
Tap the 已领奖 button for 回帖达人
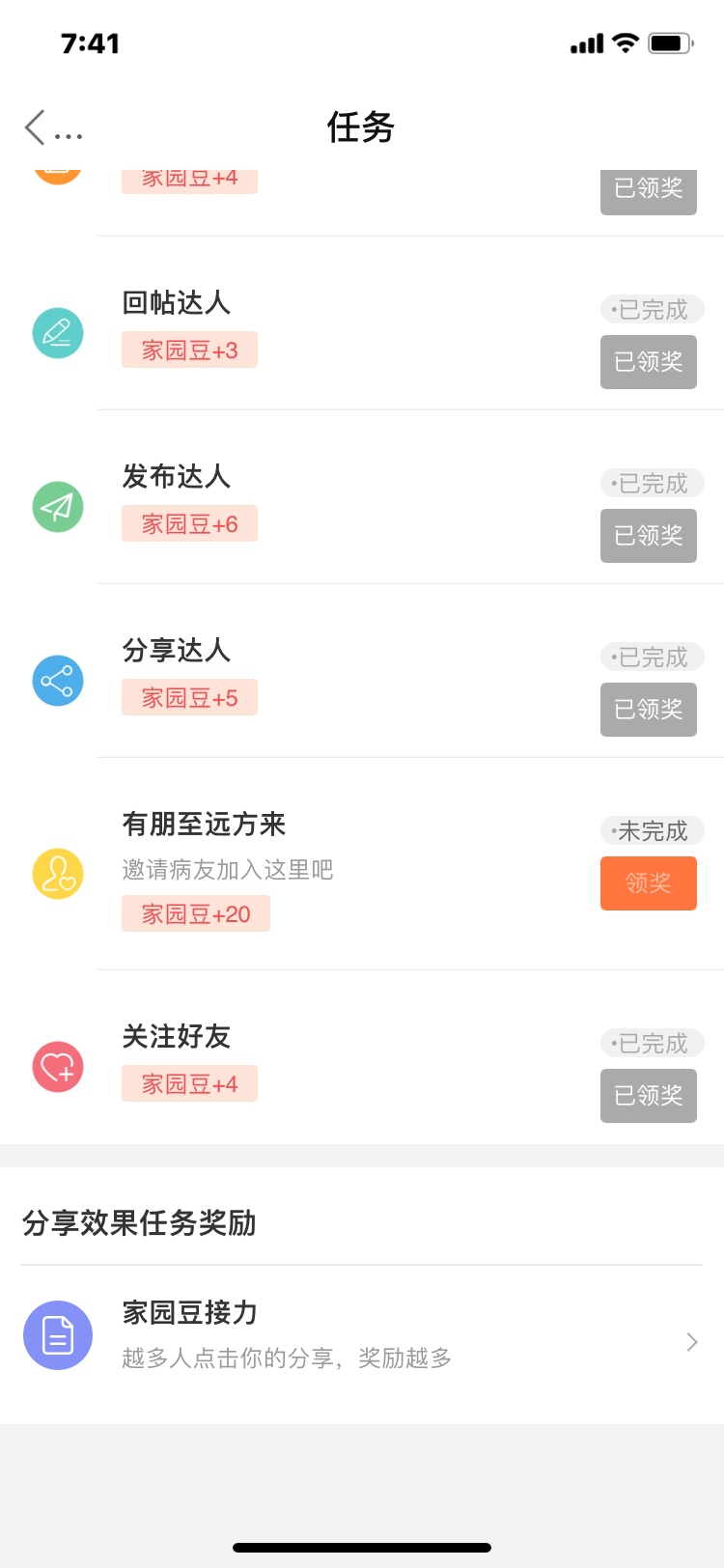click(x=649, y=362)
